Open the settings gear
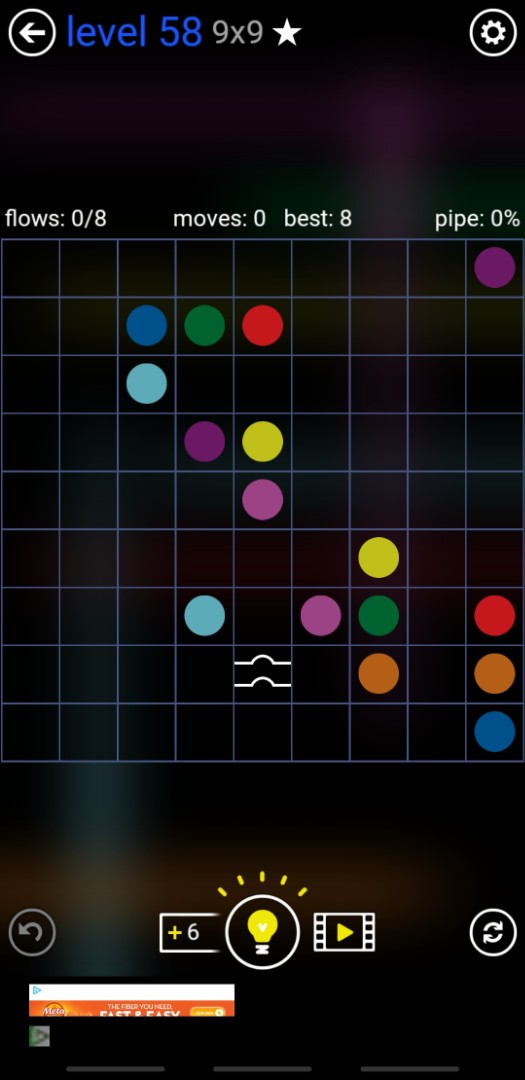The width and height of the screenshot is (525, 1080). [x=493, y=32]
